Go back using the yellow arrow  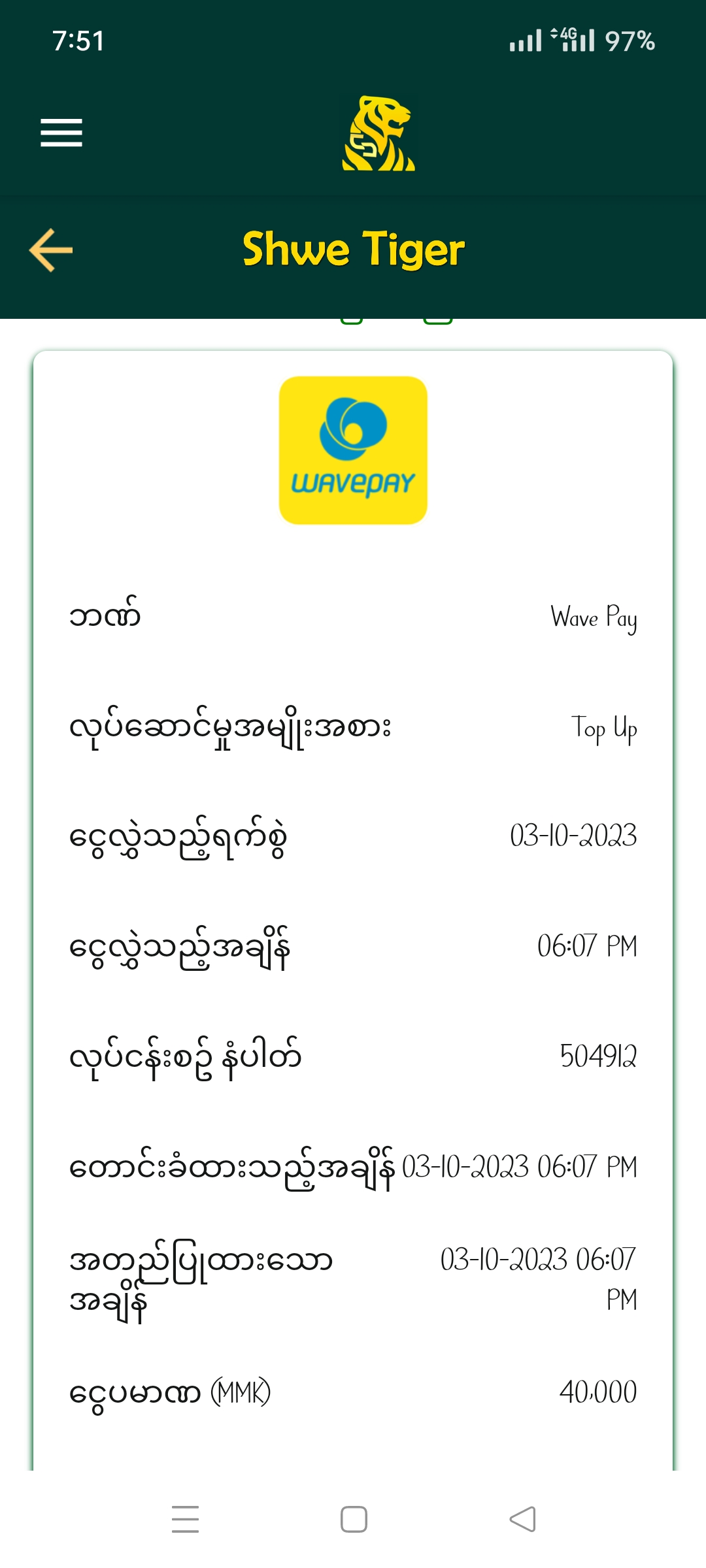coord(51,250)
